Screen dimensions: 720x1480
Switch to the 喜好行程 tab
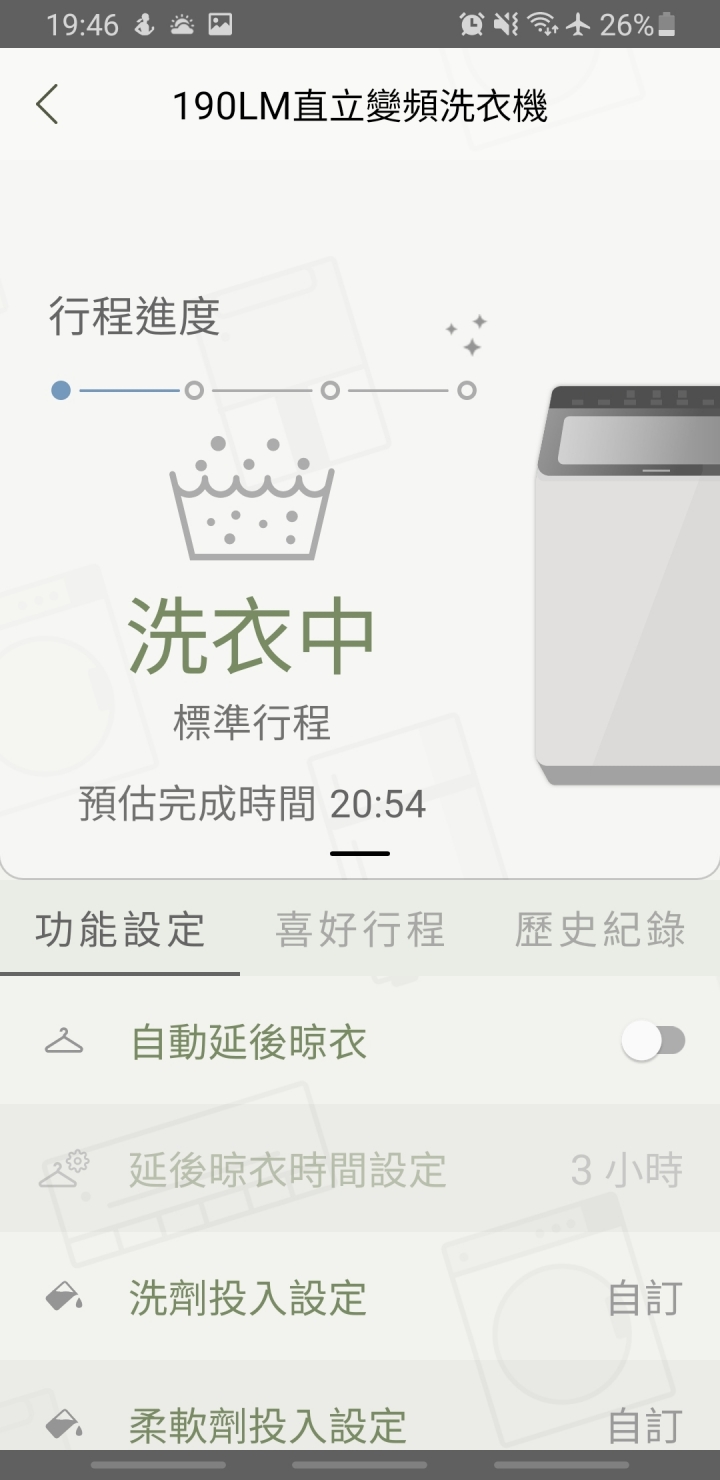coord(360,929)
